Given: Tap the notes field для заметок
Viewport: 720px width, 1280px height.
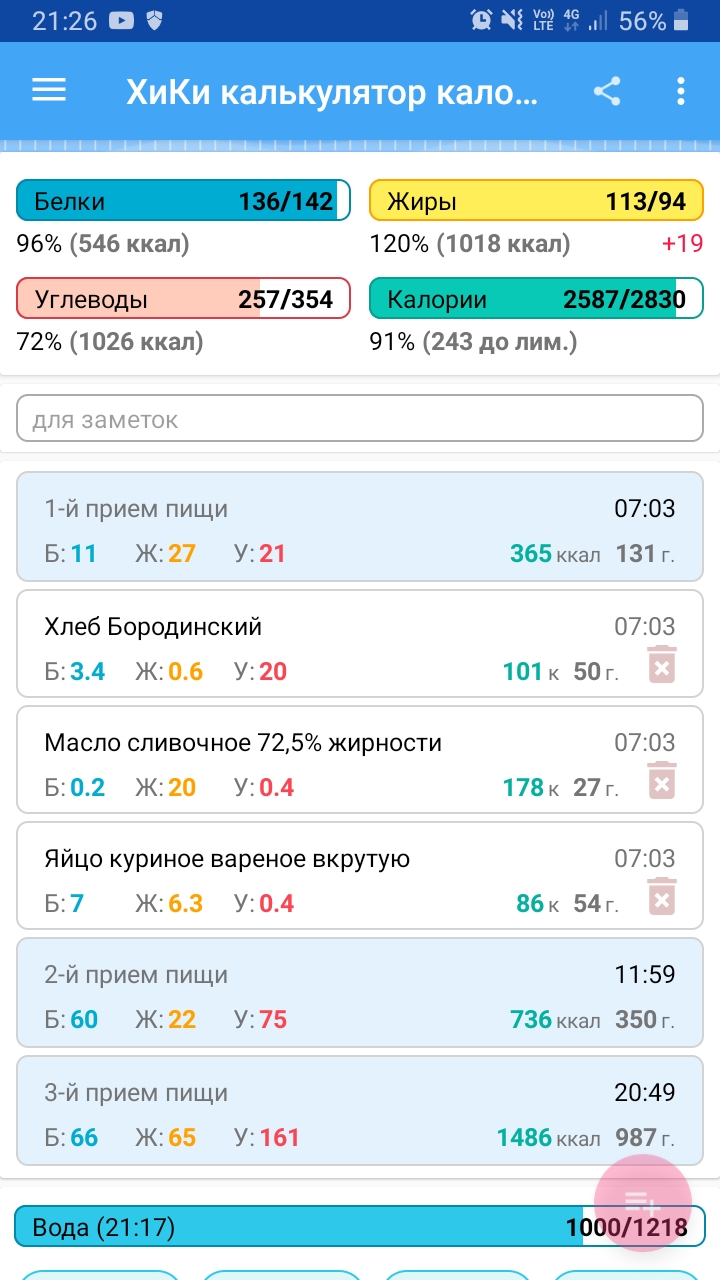Looking at the screenshot, I should (x=360, y=419).
